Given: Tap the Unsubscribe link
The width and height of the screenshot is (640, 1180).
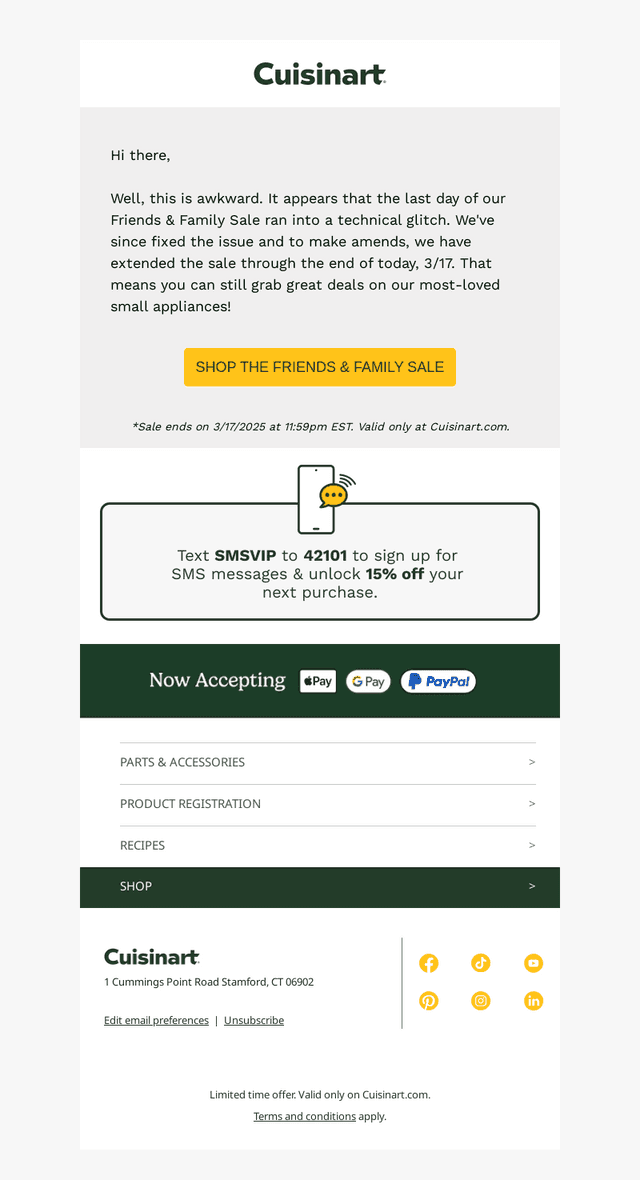Looking at the screenshot, I should pos(254,1020).
